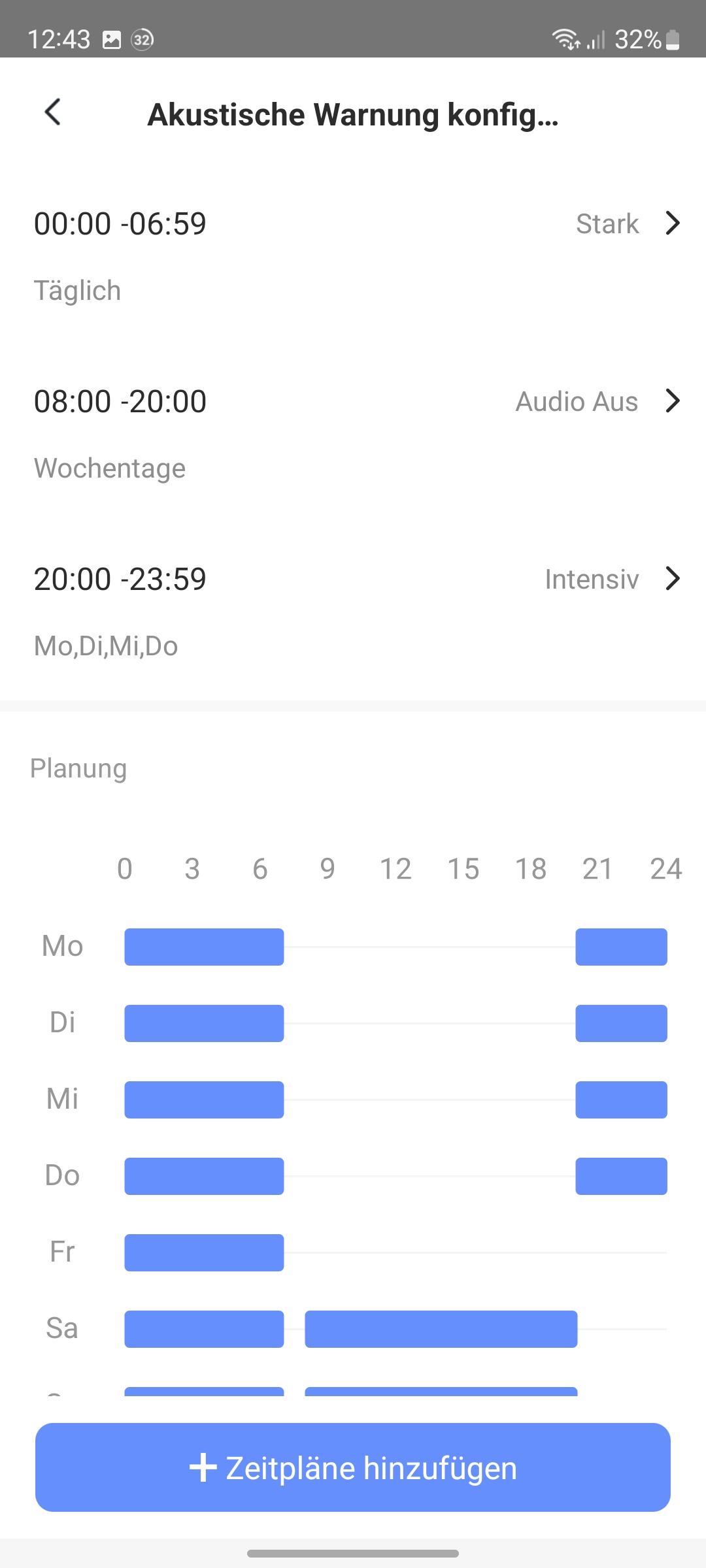
Task: Open the 08:00 -20:00 Wochentage schedule
Action: [x=353, y=434]
